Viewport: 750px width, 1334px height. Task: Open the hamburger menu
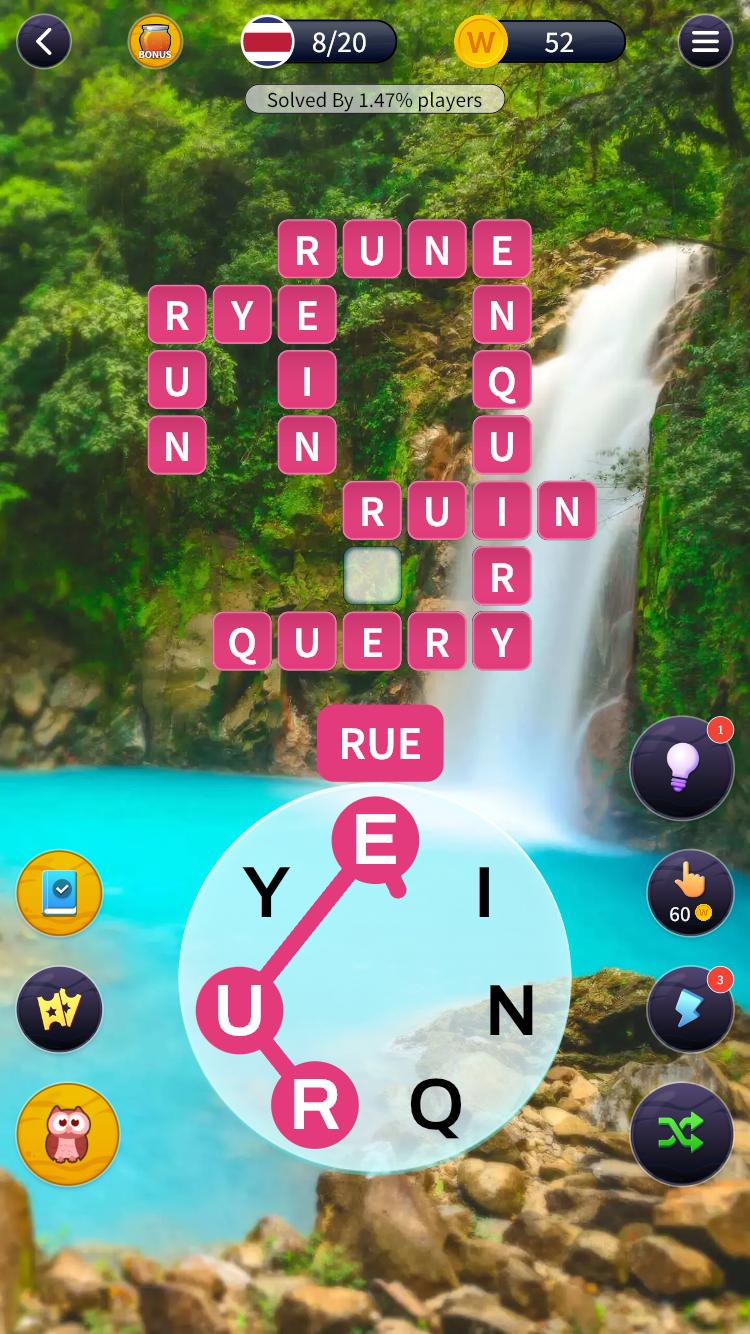pos(705,42)
